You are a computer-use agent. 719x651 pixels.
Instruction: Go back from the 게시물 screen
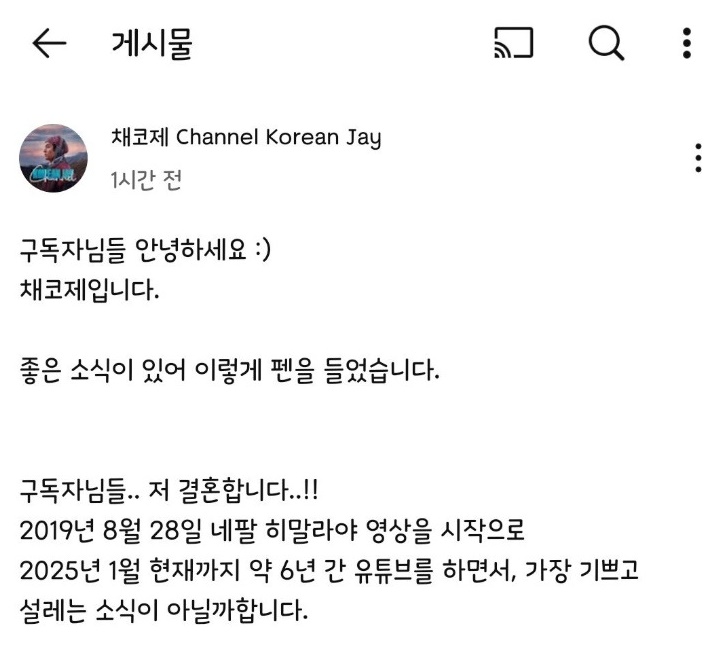pos(49,43)
